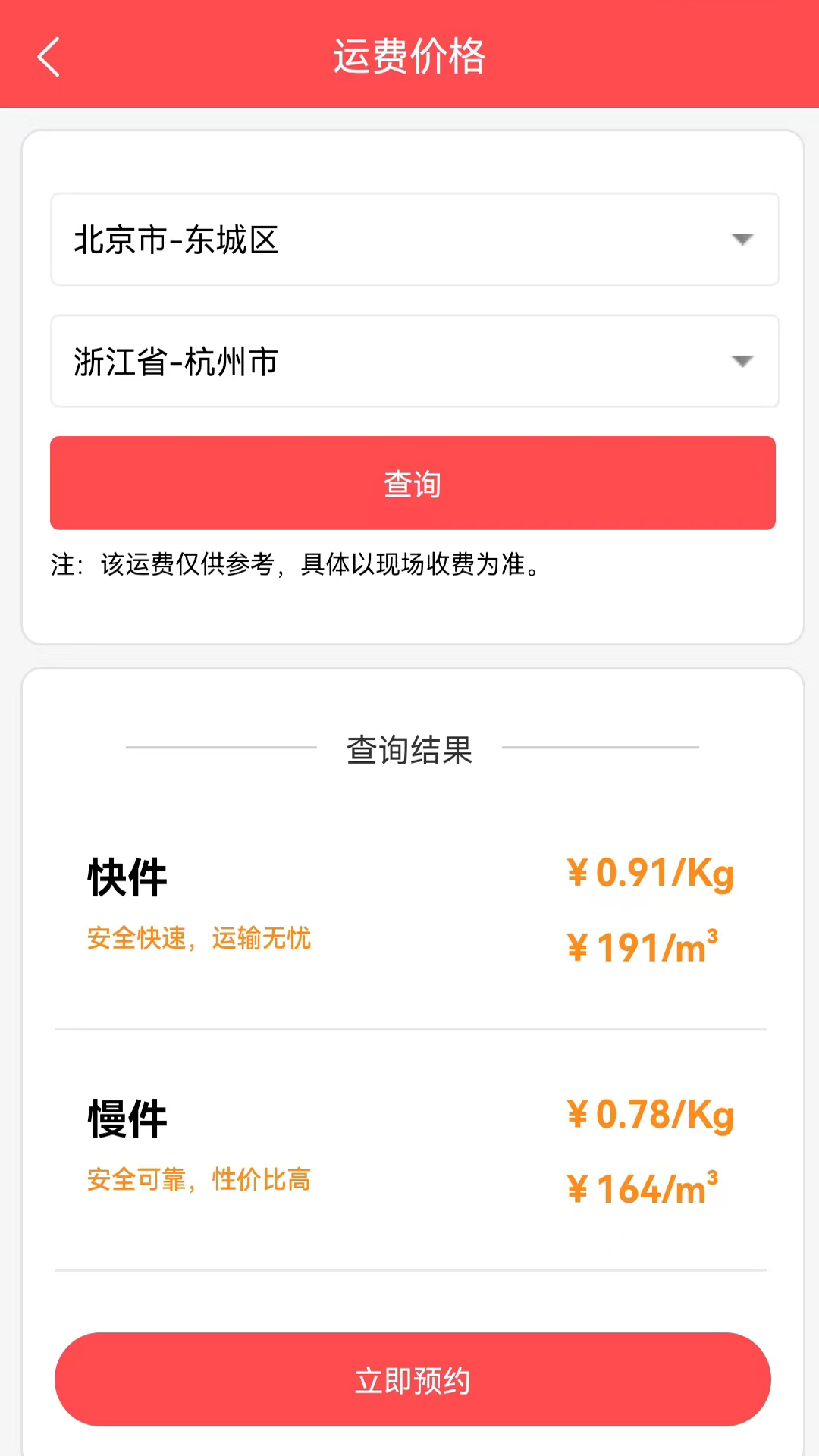Tap the 查询结果 results heading
The image size is (819, 1456).
pyautogui.click(x=409, y=749)
